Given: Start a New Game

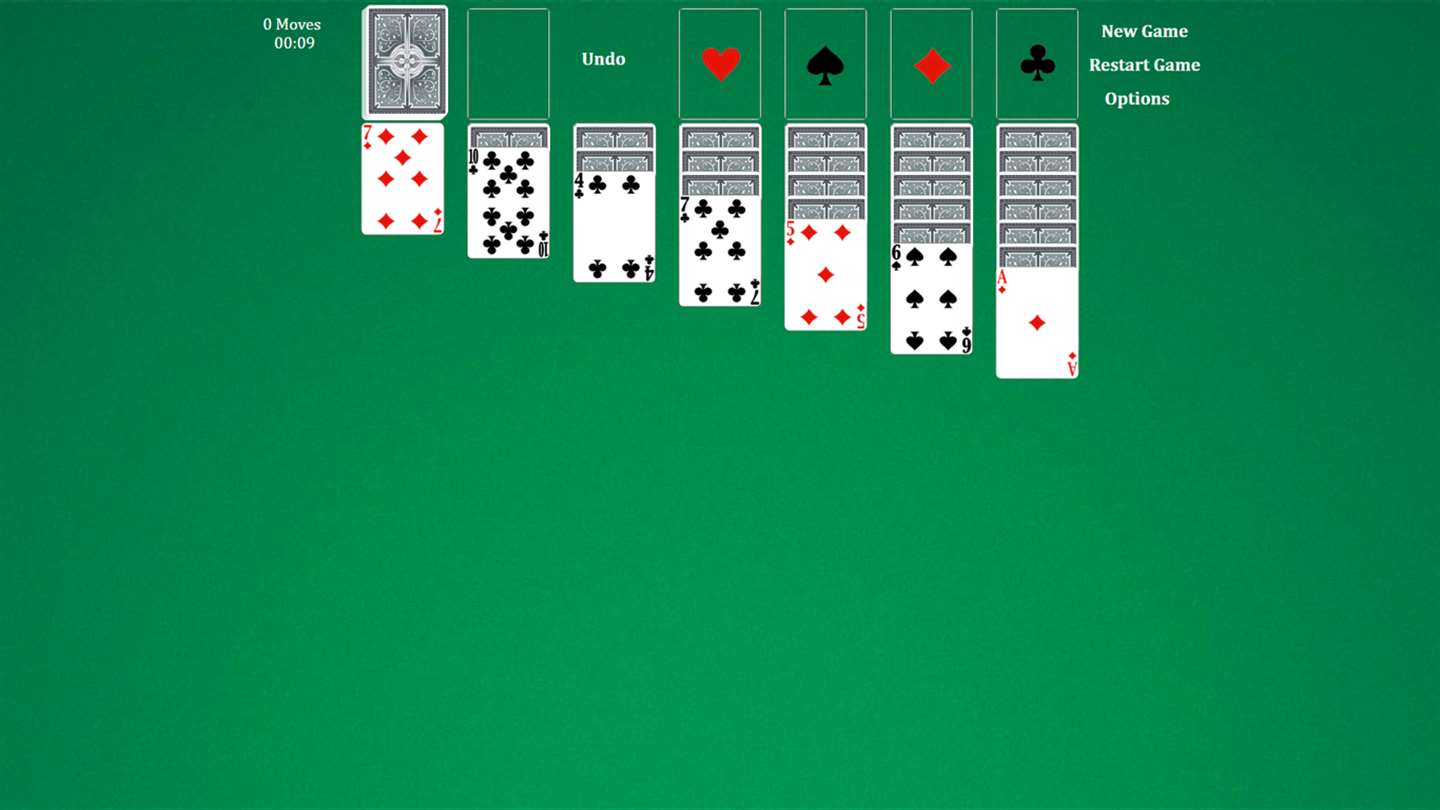Looking at the screenshot, I should pyautogui.click(x=1144, y=31).
